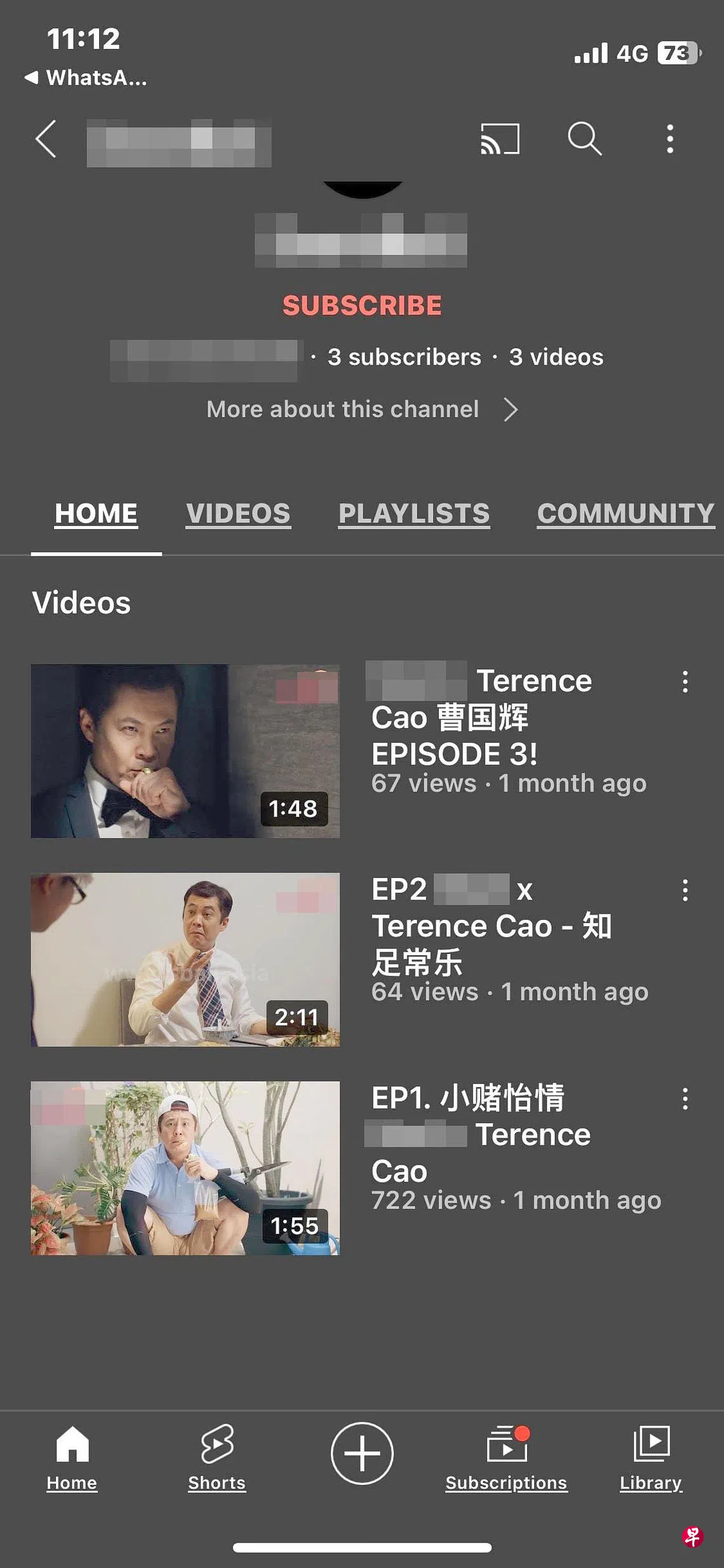Open options menu for EP1 小赌怡情 video
724x1568 pixels.
pos(685,1098)
